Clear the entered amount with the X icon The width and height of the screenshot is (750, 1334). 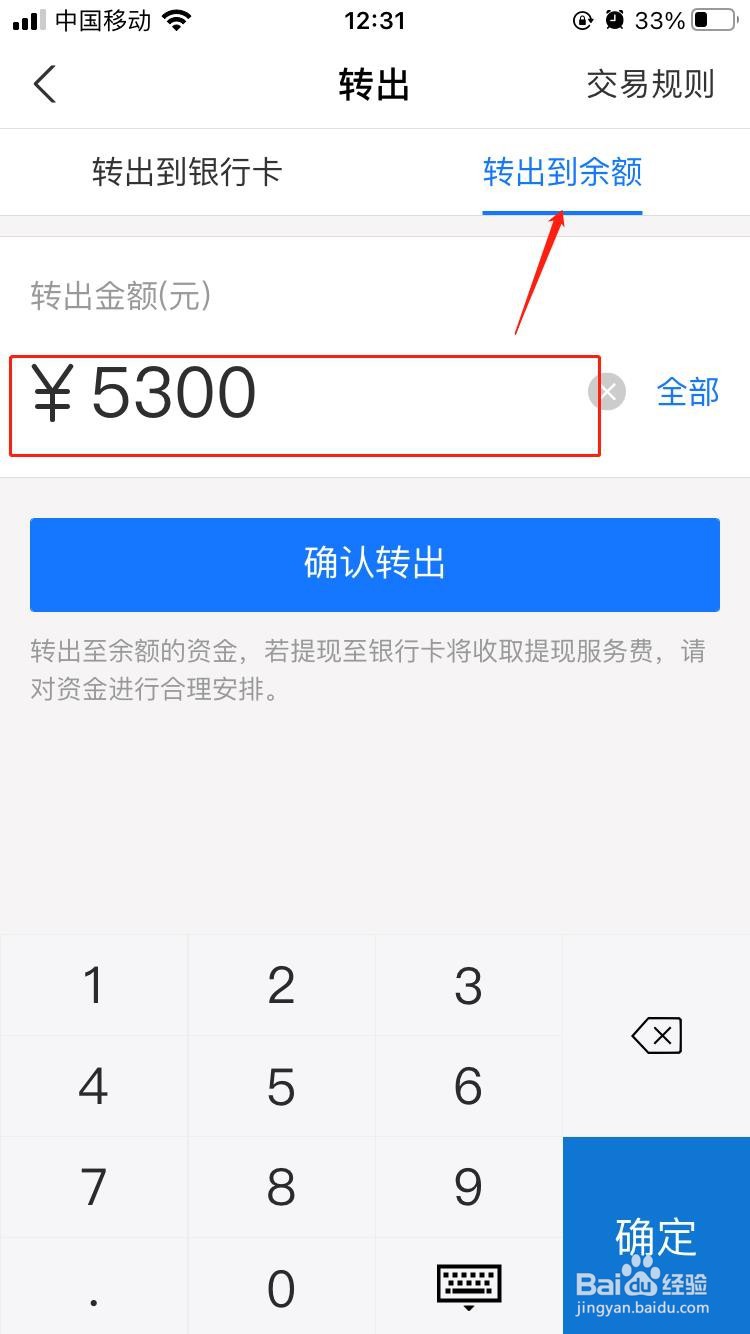606,392
